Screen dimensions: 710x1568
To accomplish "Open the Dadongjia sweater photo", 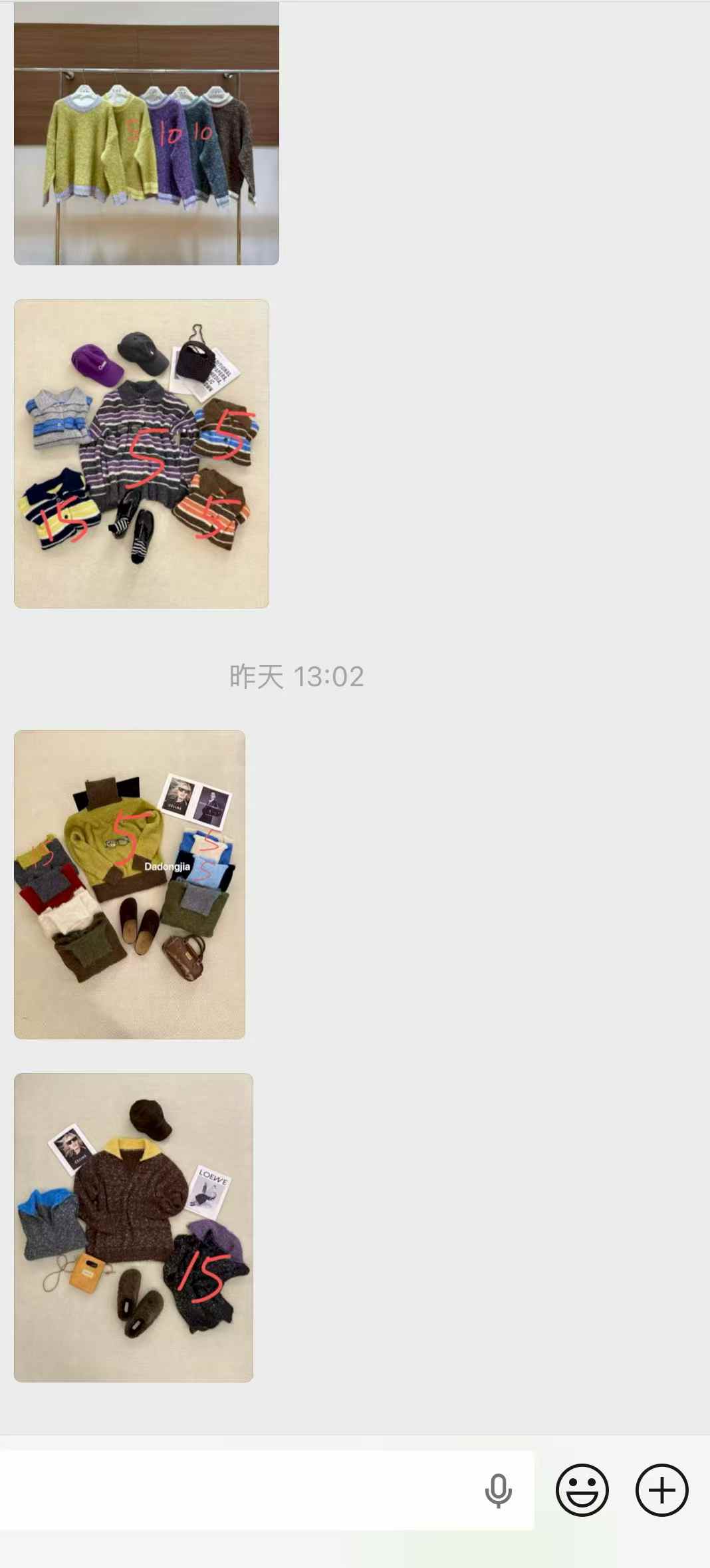I will 130,884.
